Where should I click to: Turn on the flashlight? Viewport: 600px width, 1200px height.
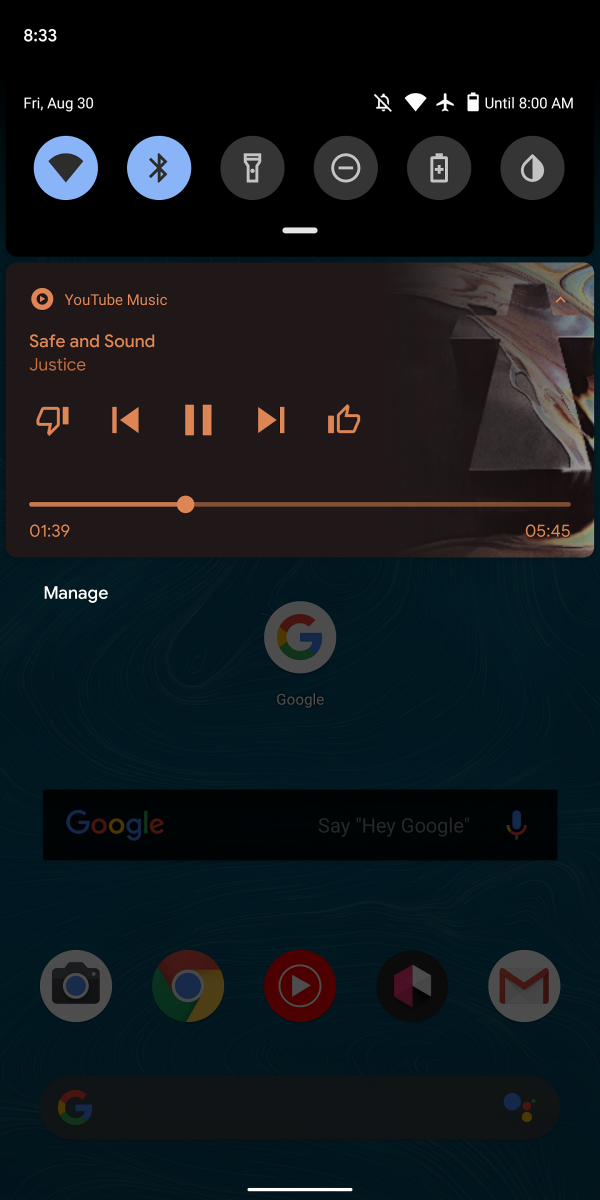tap(253, 168)
